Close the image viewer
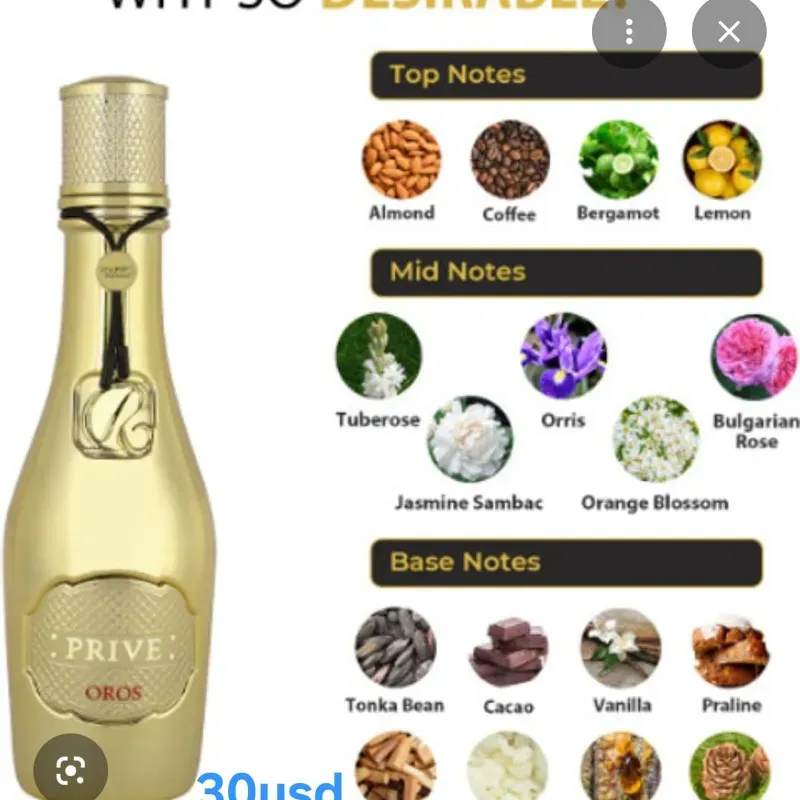This screenshot has width=800, height=800. click(x=729, y=31)
